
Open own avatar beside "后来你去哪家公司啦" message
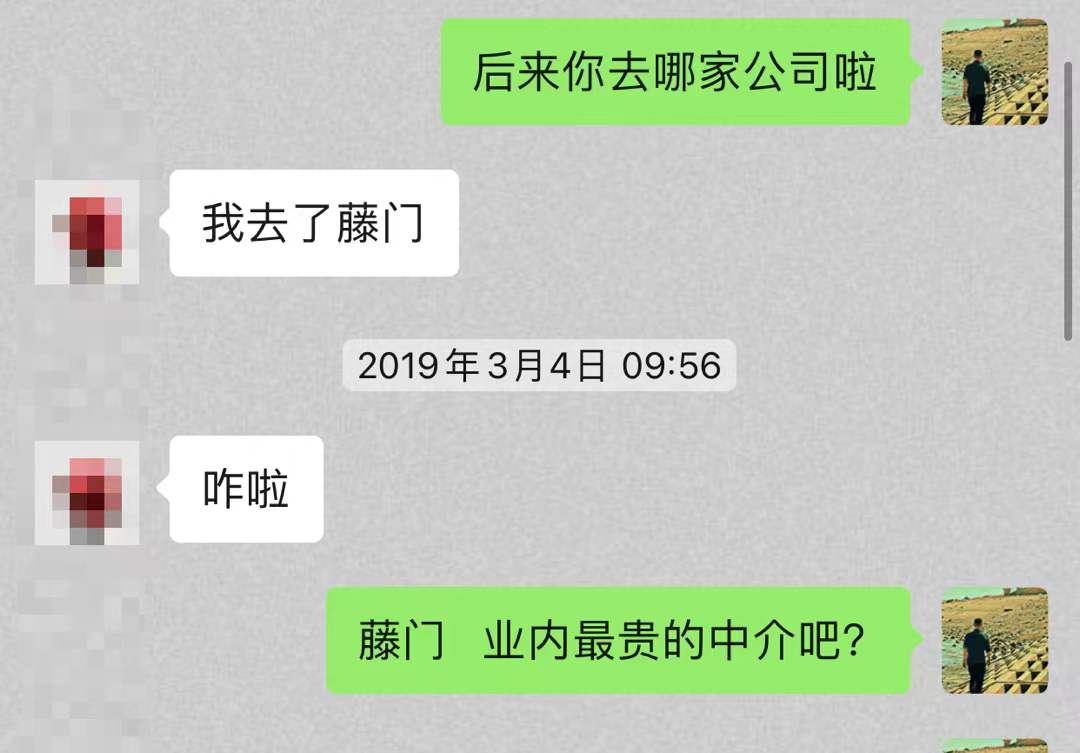(994, 72)
